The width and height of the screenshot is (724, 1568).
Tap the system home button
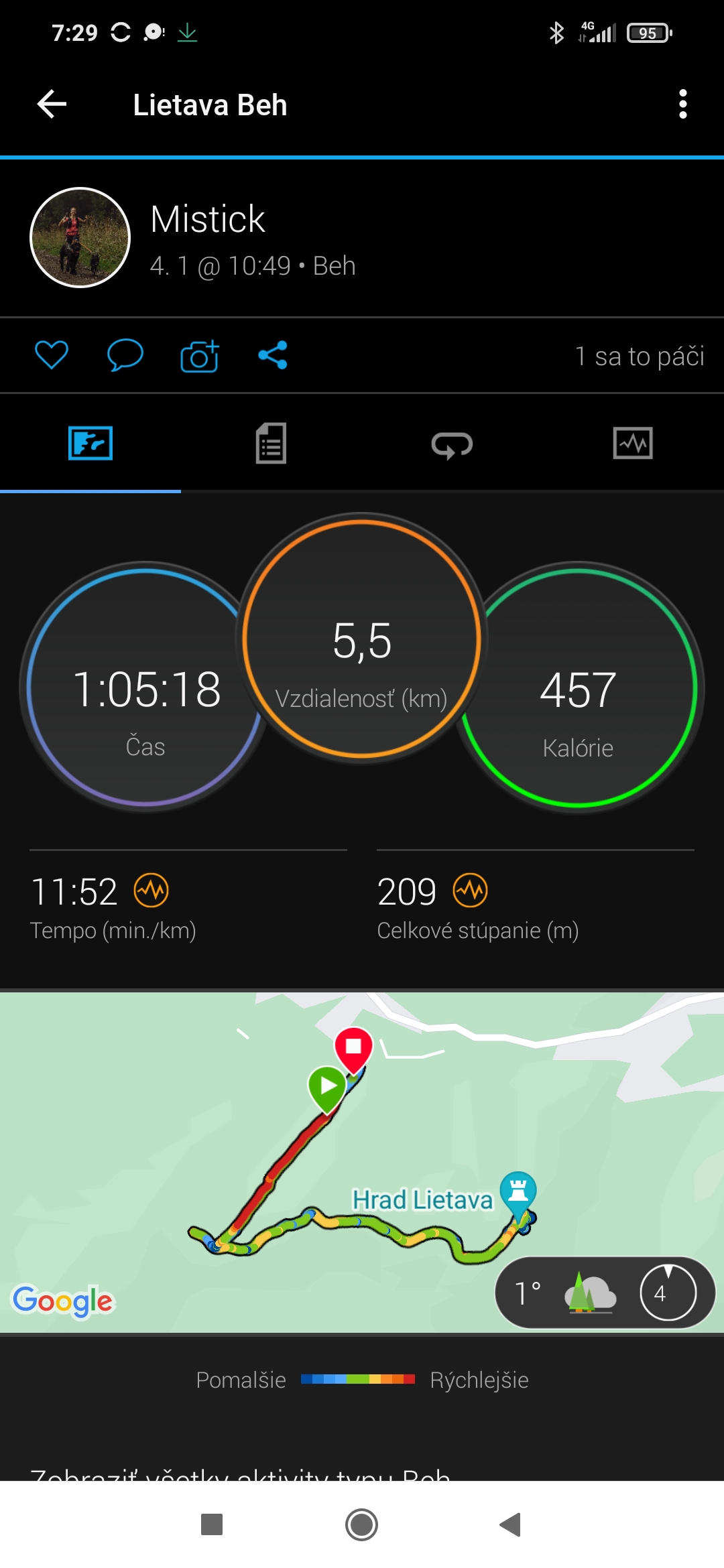click(x=361, y=1524)
